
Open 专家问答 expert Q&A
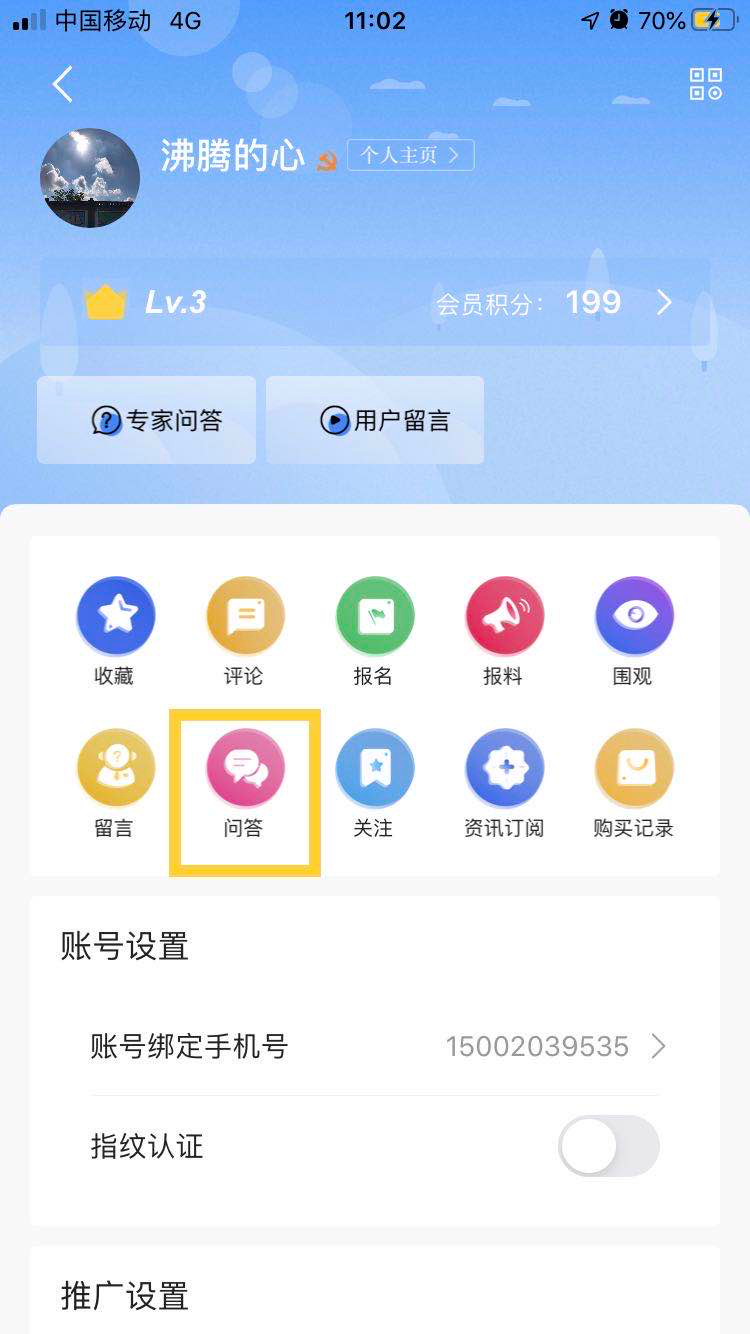click(147, 420)
